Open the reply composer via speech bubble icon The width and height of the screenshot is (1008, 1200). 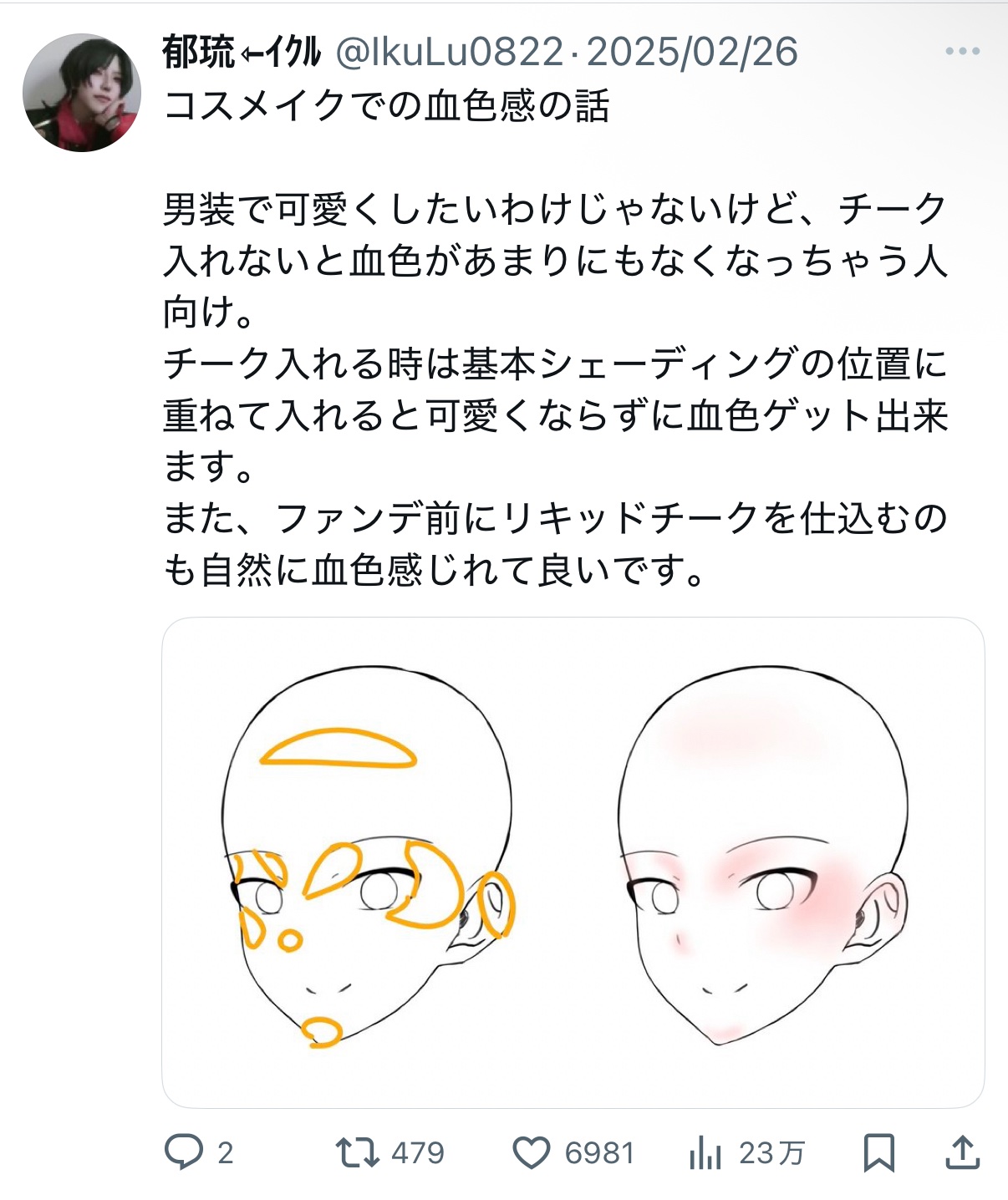(182, 1152)
